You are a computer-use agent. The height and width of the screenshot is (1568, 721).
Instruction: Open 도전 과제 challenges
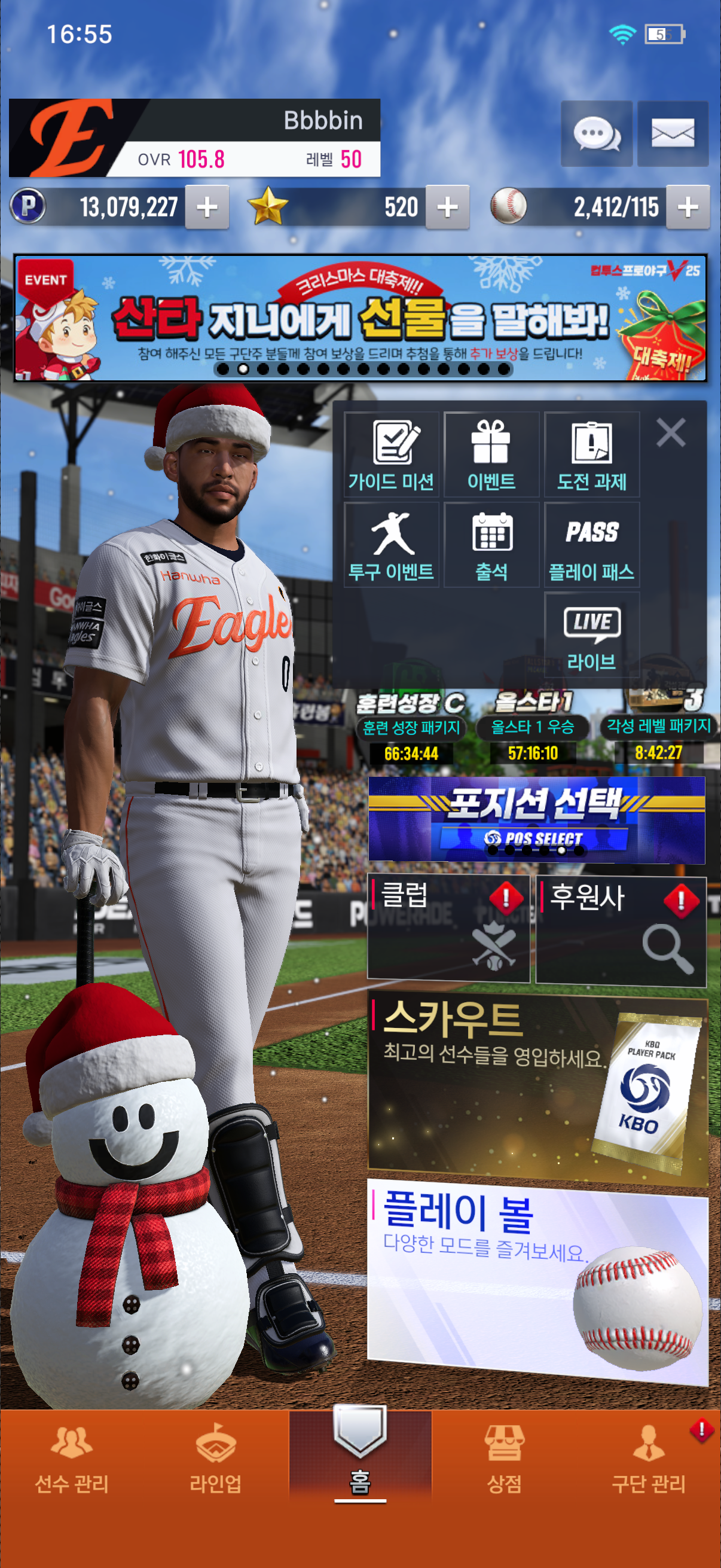tap(591, 454)
